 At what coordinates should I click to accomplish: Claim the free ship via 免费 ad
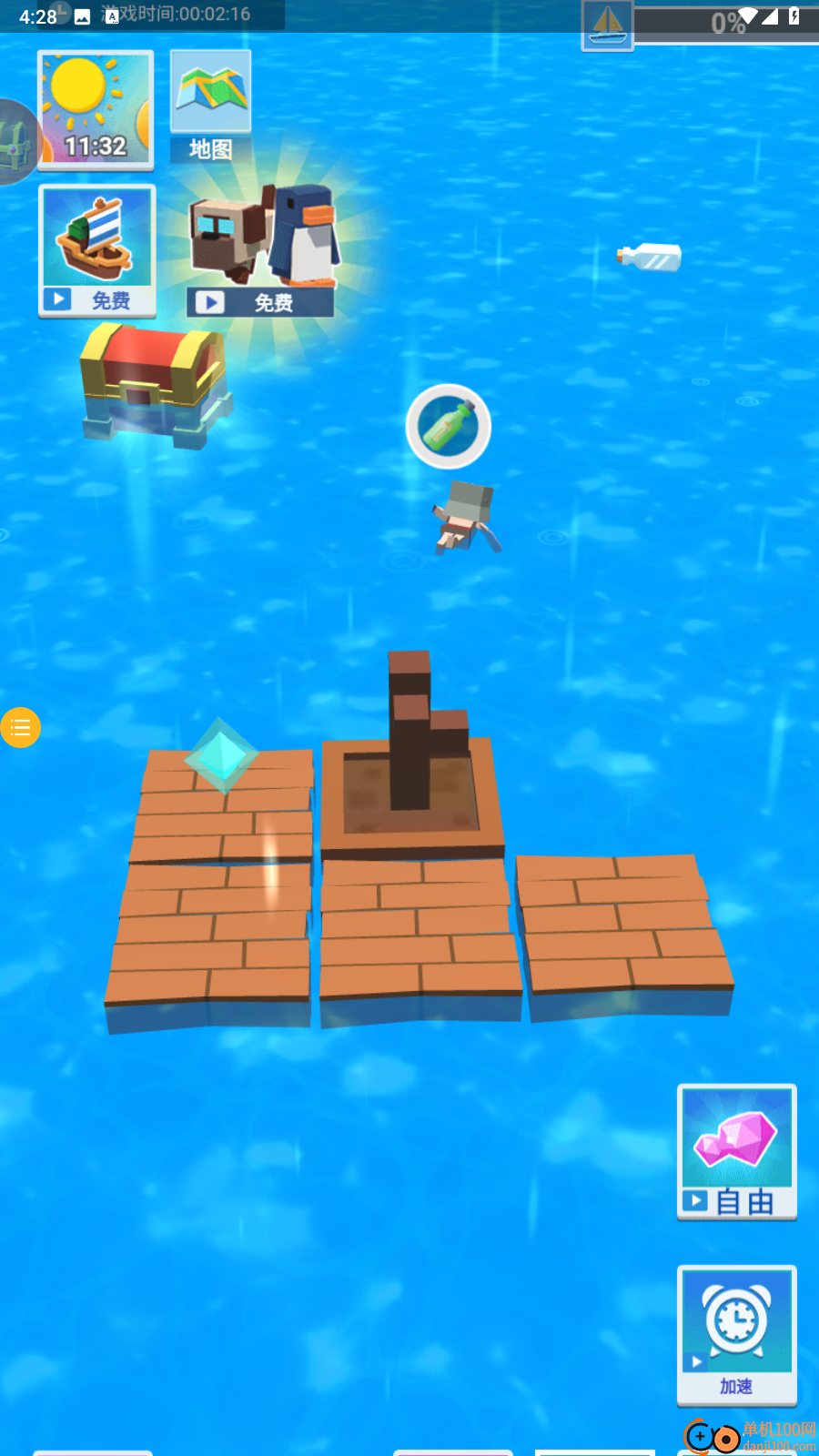click(97, 250)
